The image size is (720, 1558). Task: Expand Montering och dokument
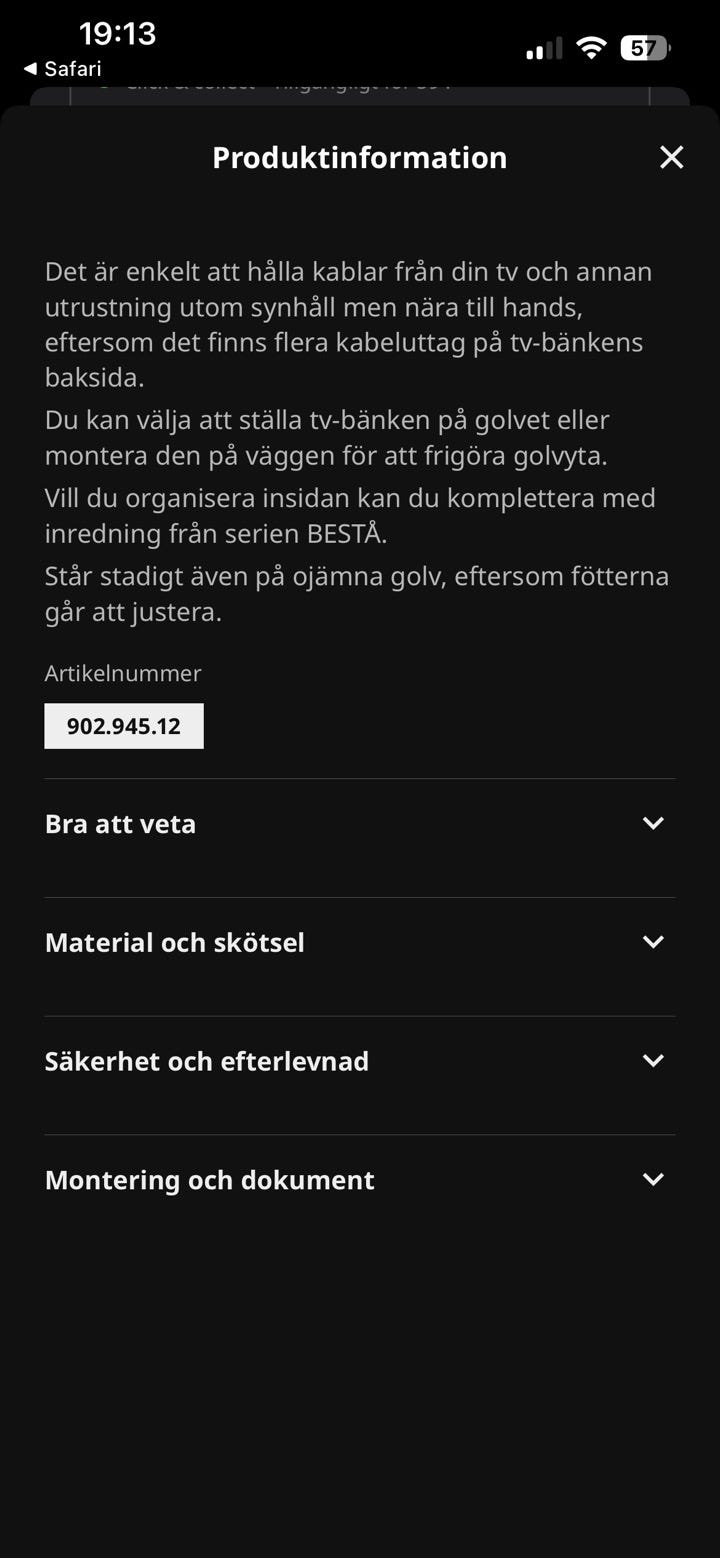pyautogui.click(x=359, y=1180)
